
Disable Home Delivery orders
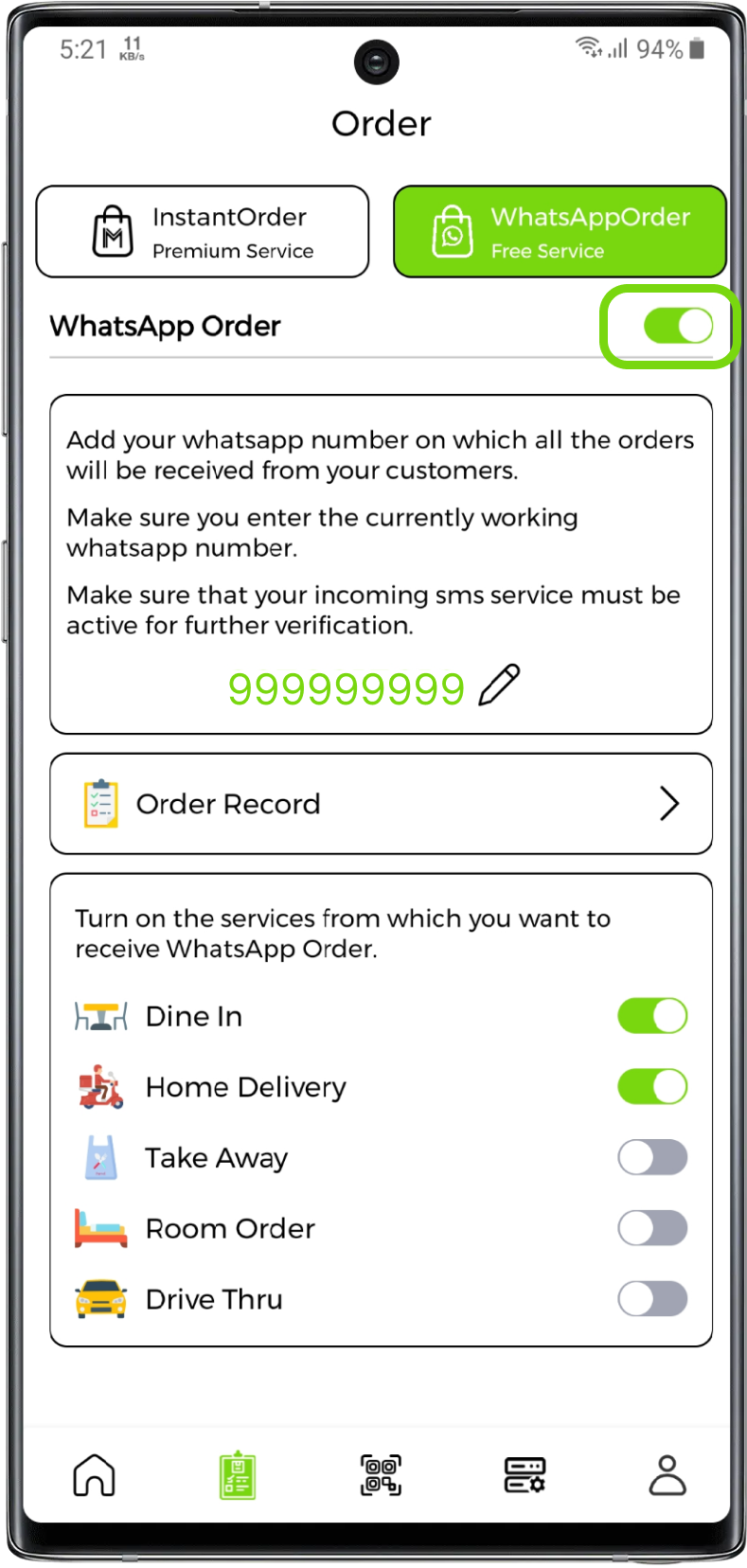click(652, 1087)
